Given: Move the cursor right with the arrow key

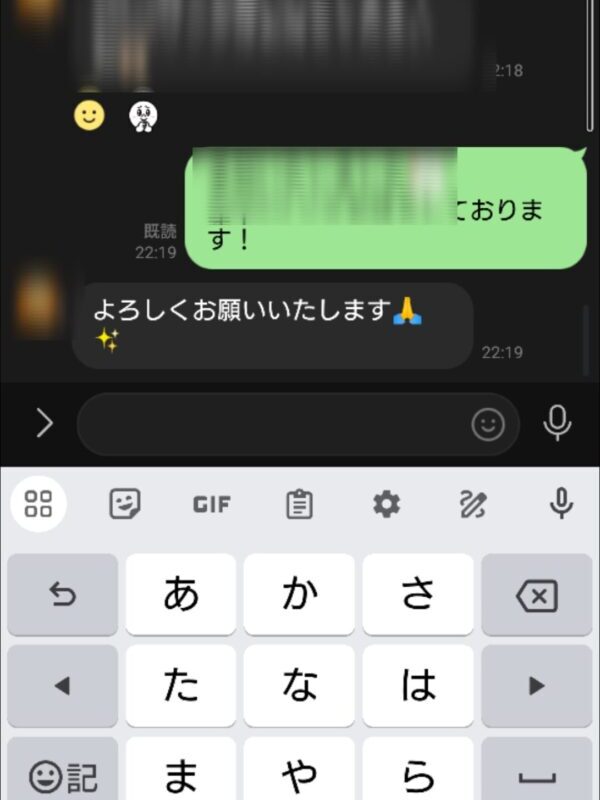Looking at the screenshot, I should click(x=536, y=685).
